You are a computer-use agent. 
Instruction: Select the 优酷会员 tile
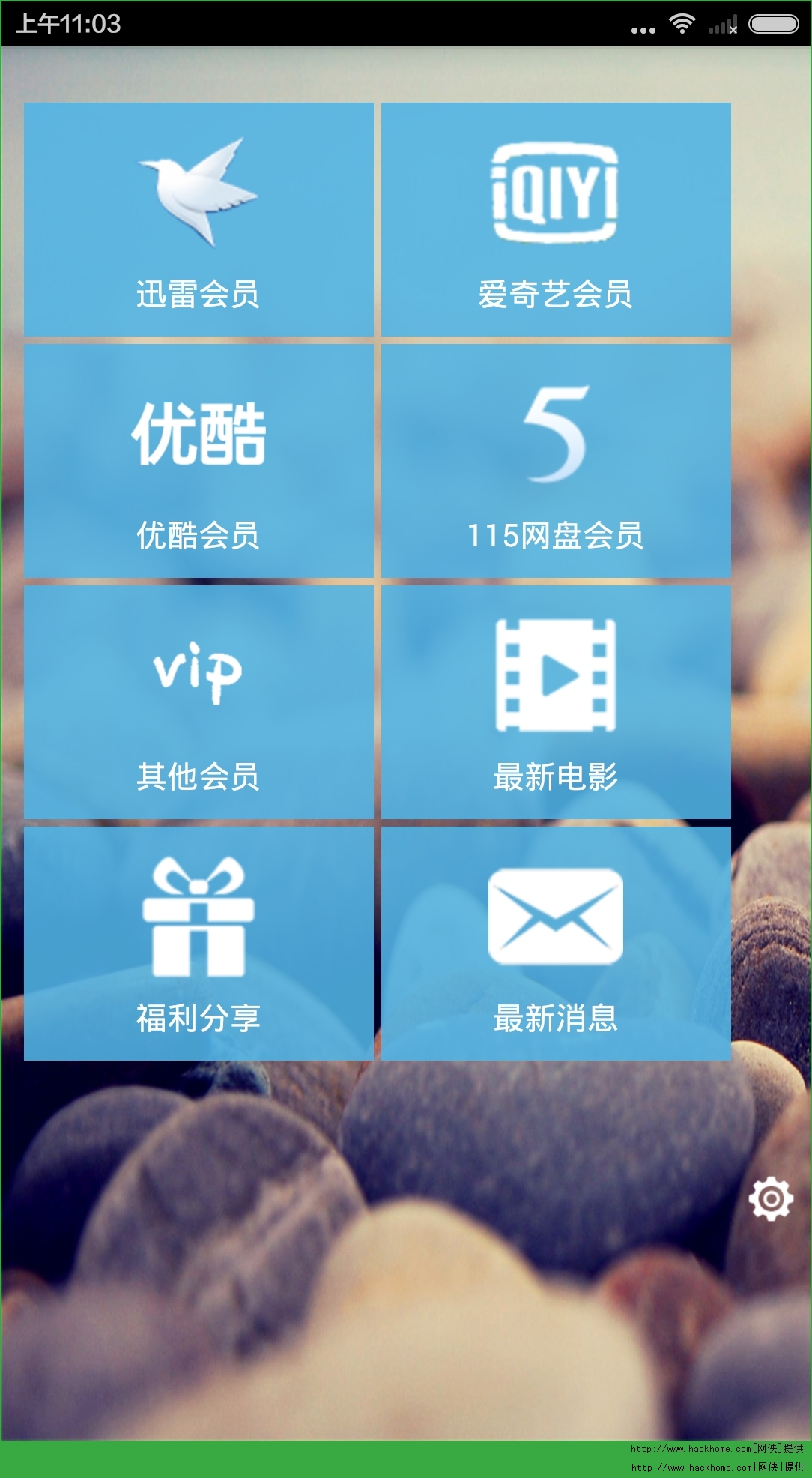199,461
